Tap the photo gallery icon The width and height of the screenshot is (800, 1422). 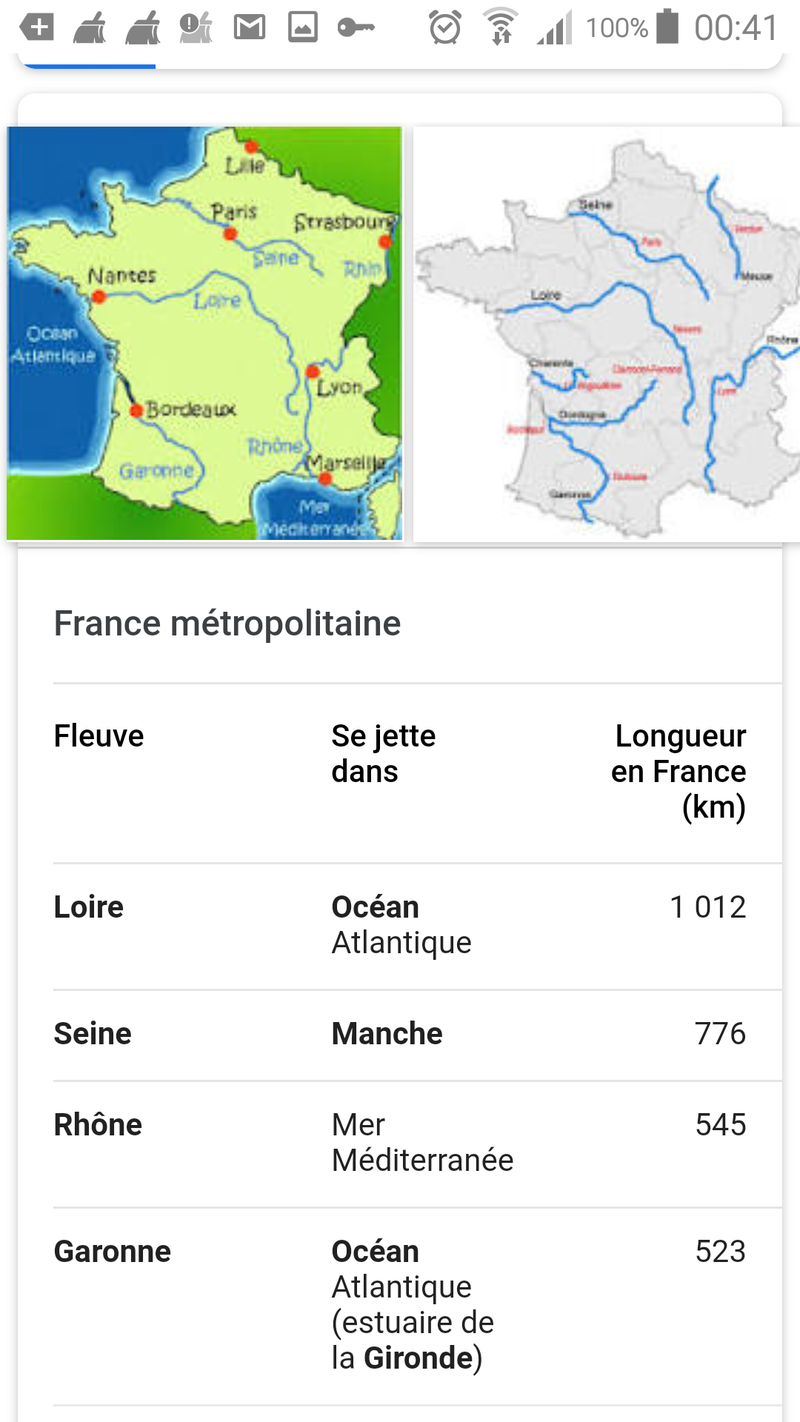point(302,27)
